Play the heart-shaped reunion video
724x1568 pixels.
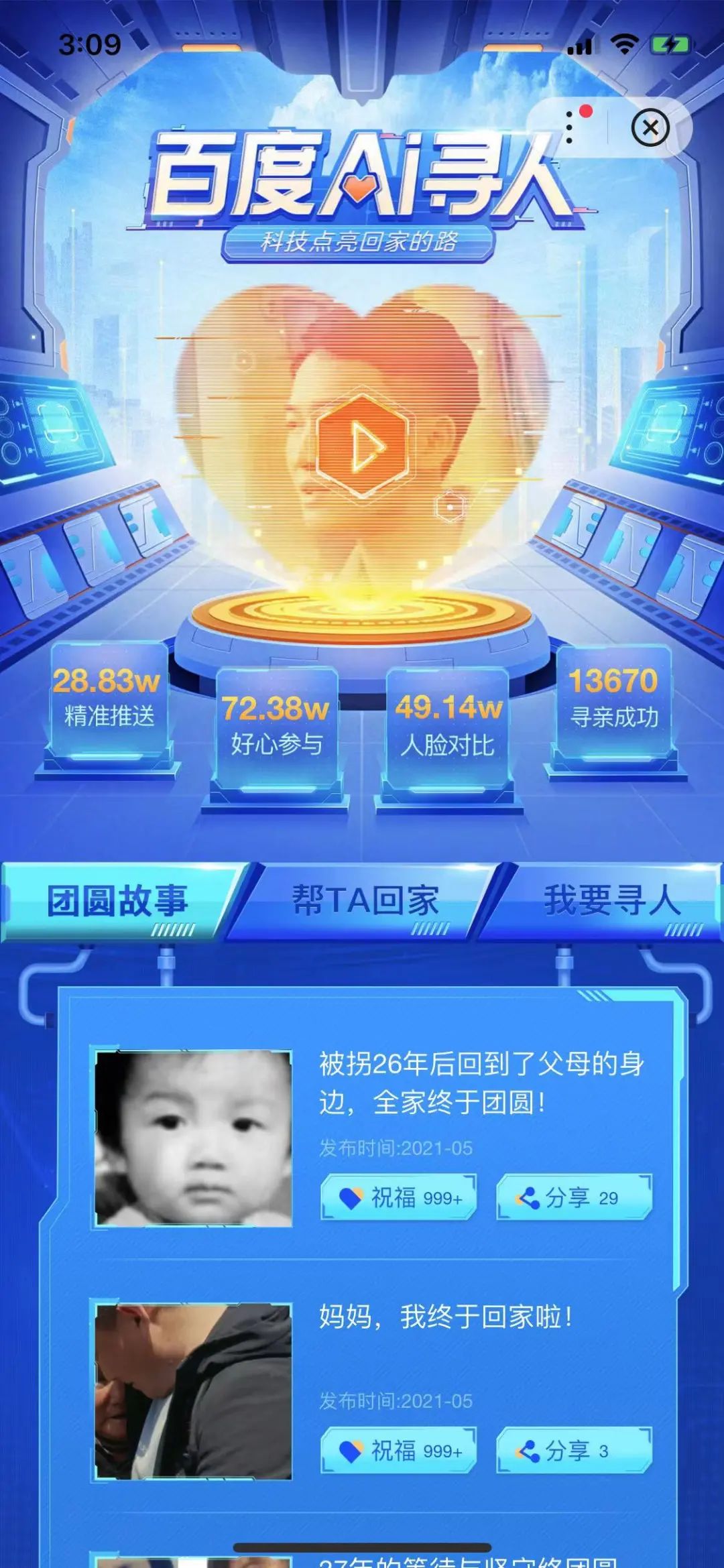pos(363,446)
